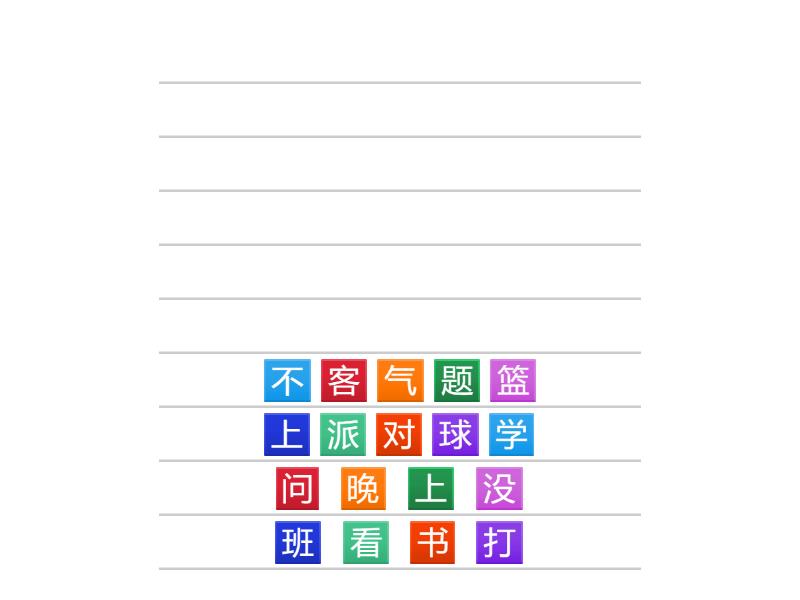Select the 班 character tile
Viewport: 800px width, 600px height.
point(298,543)
